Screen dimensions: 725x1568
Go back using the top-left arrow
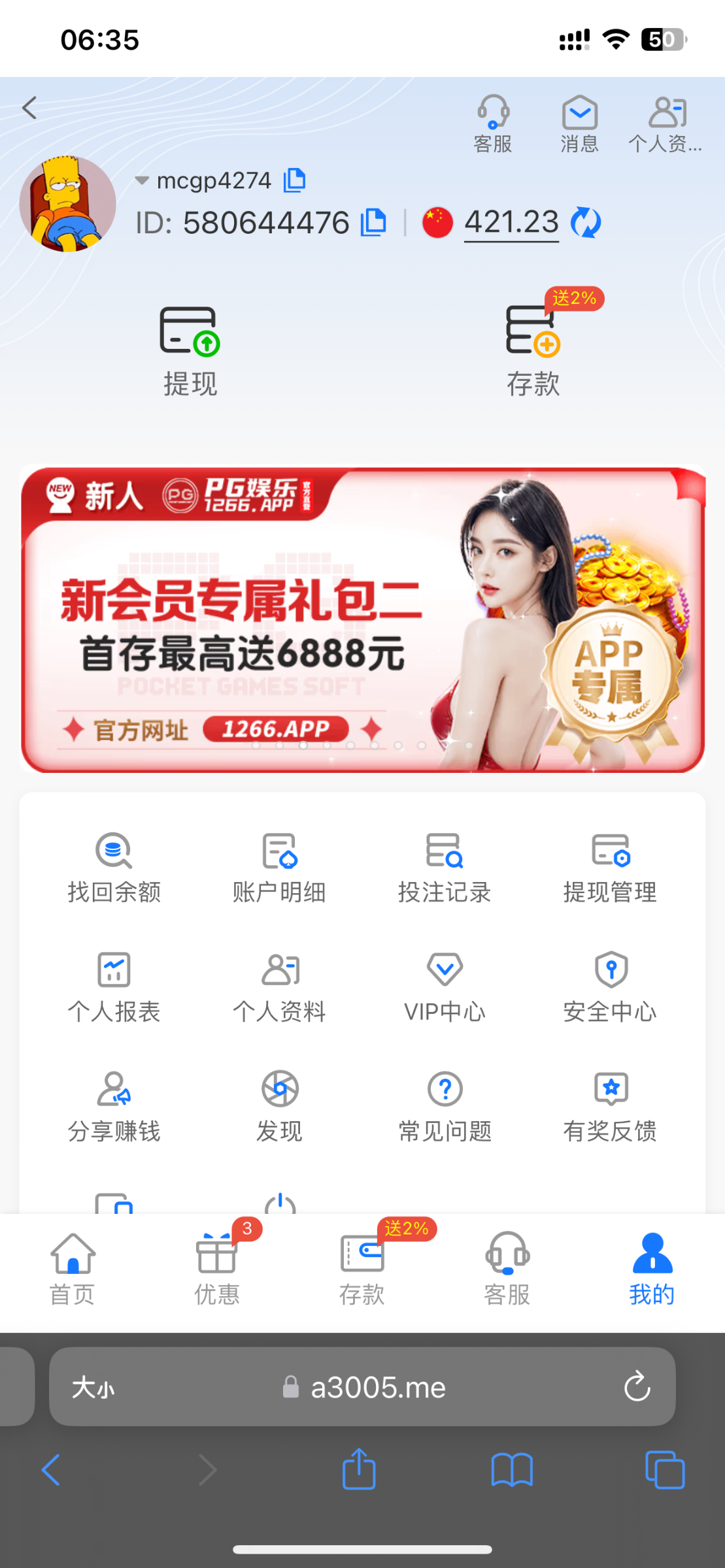29,108
